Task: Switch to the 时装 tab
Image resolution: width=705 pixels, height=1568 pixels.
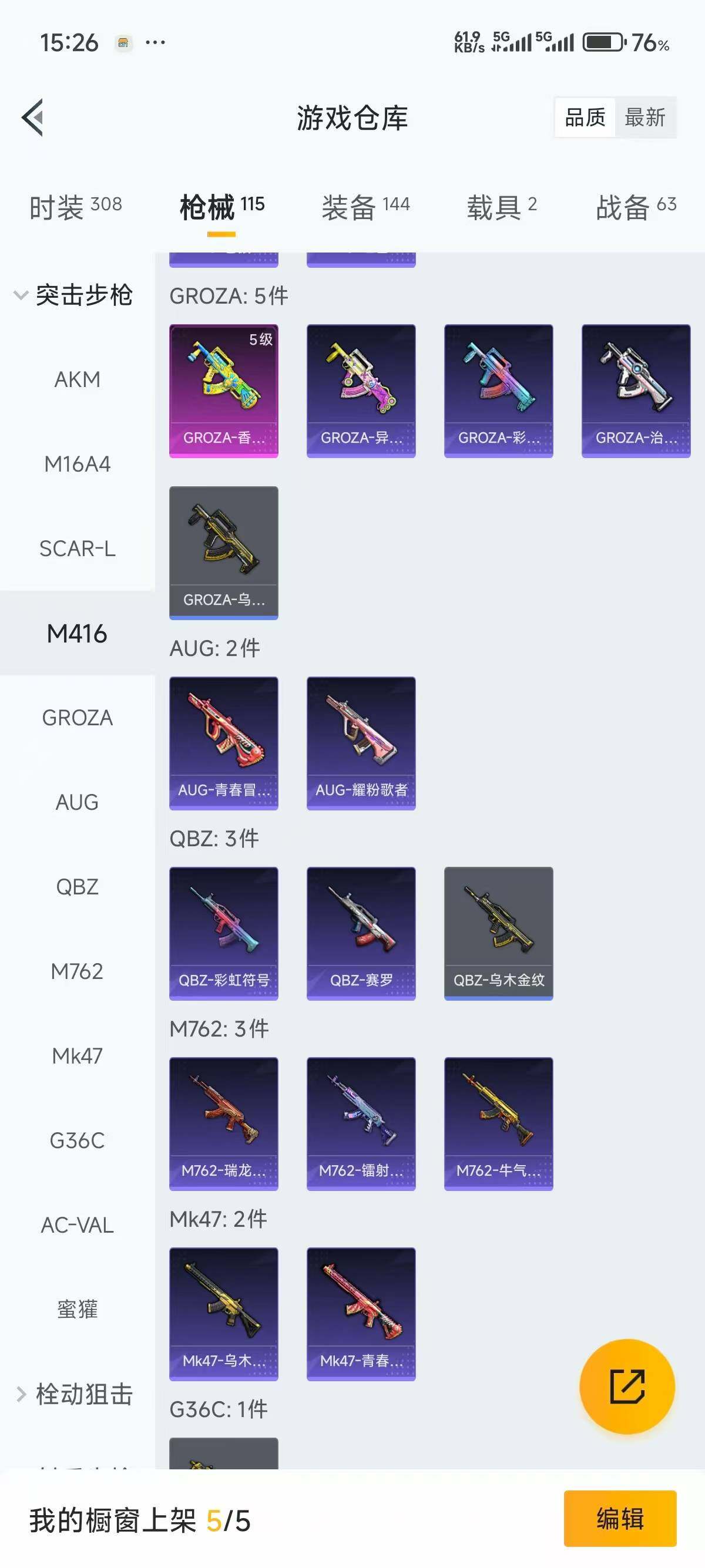Action: coord(75,207)
